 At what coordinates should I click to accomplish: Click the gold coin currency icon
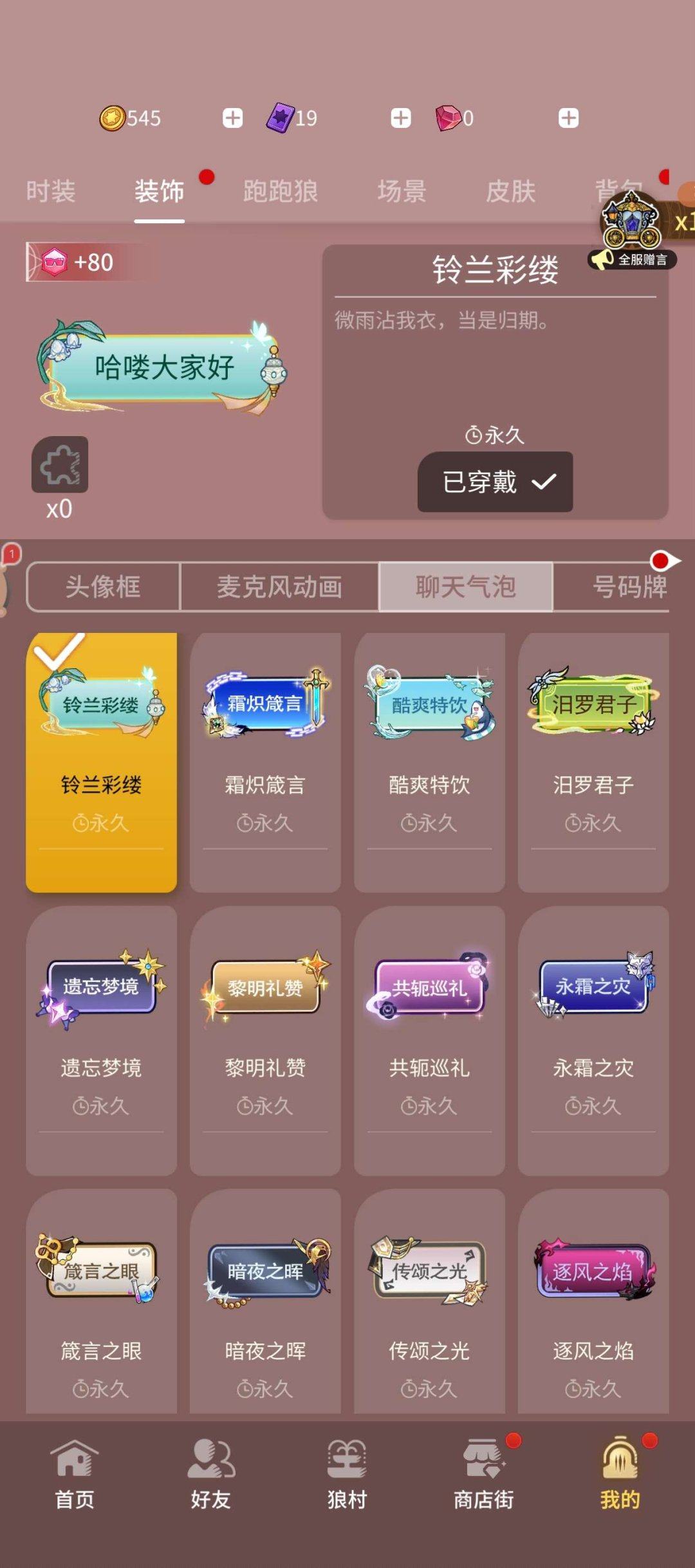[115, 118]
